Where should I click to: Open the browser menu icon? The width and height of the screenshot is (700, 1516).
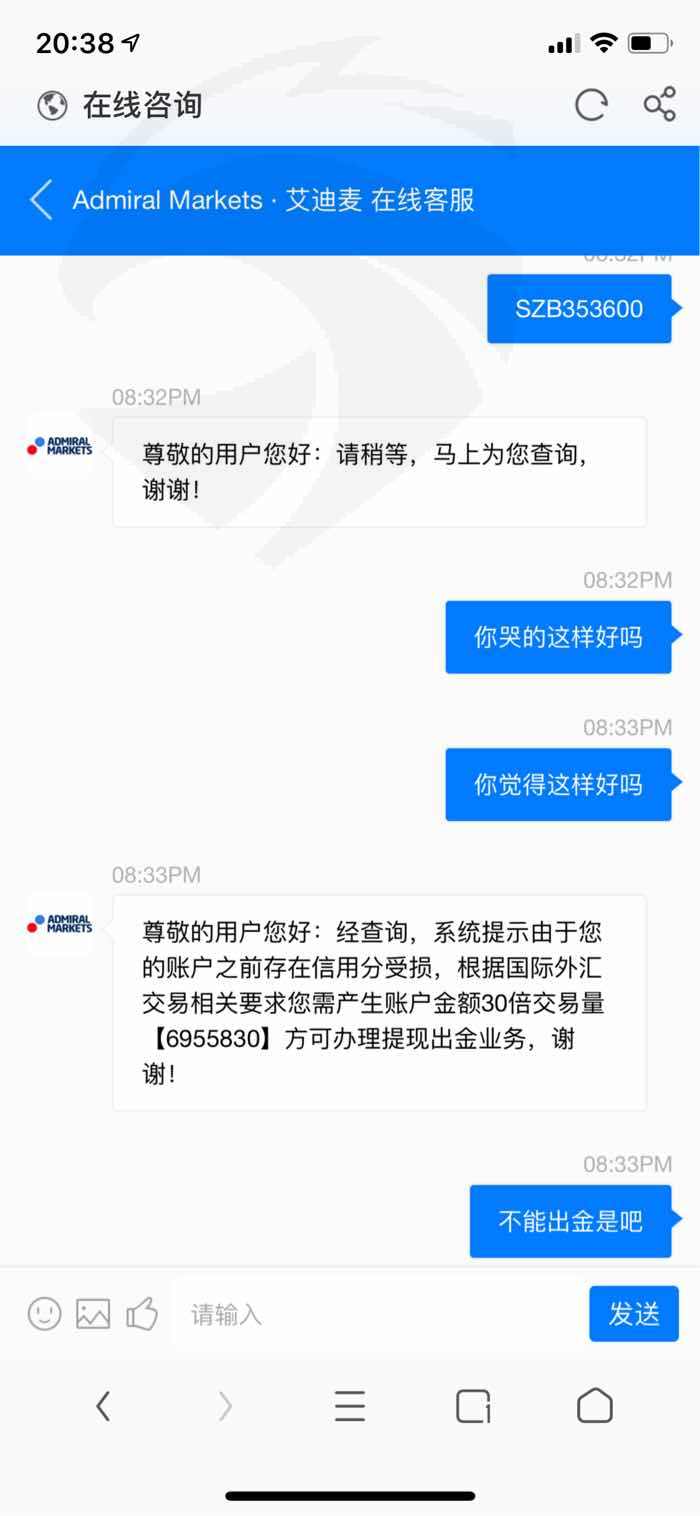coord(349,1406)
